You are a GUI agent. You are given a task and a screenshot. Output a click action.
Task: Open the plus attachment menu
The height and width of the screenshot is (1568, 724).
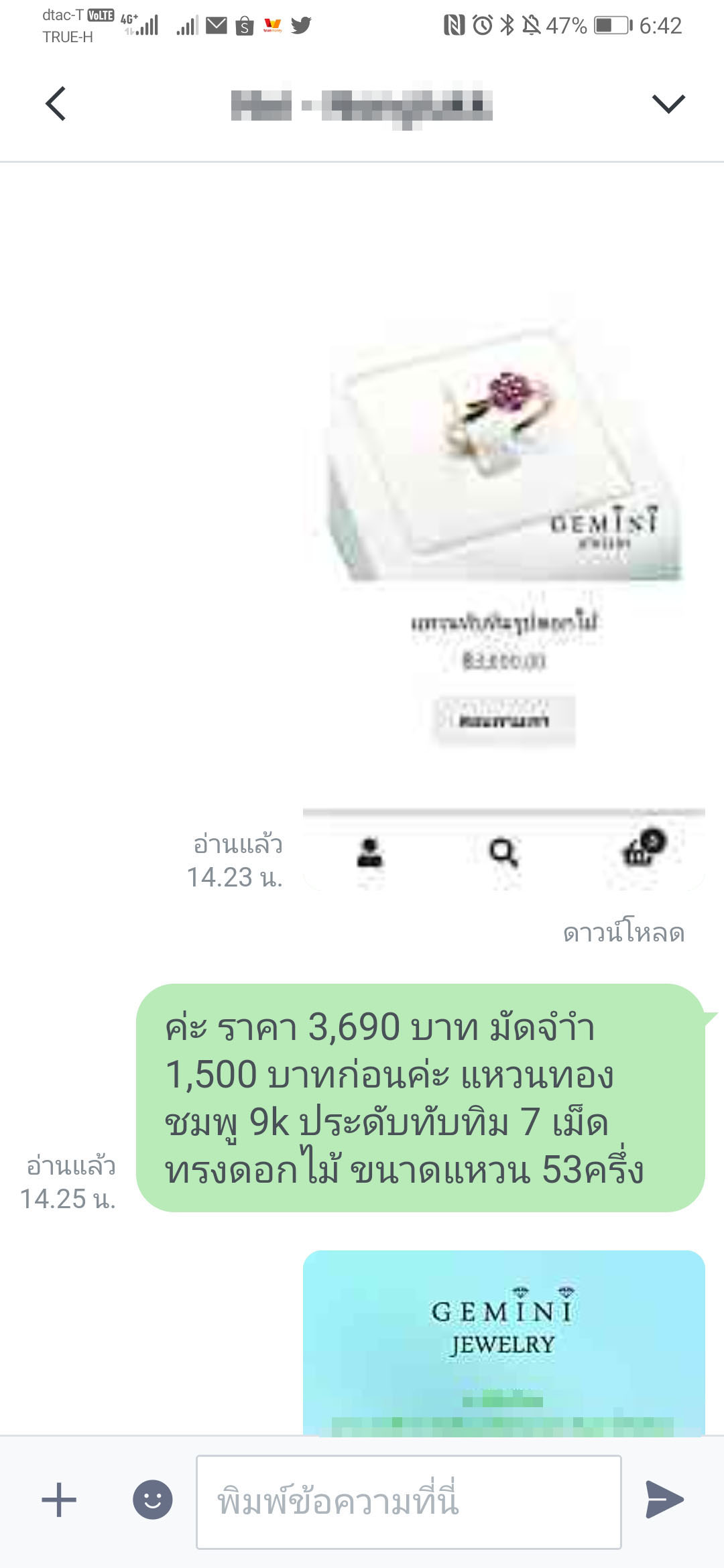[59, 1500]
